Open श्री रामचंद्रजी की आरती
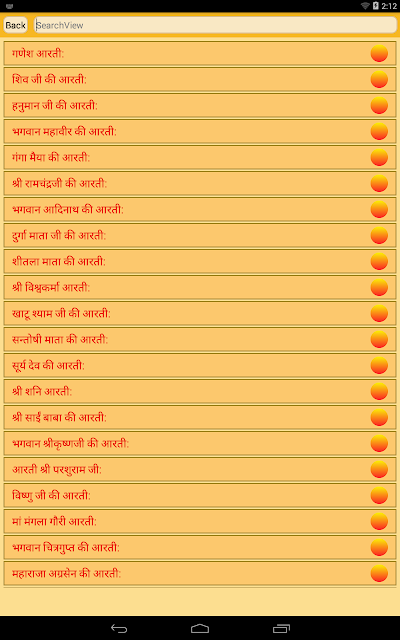The height and width of the screenshot is (640, 400). (x=200, y=184)
